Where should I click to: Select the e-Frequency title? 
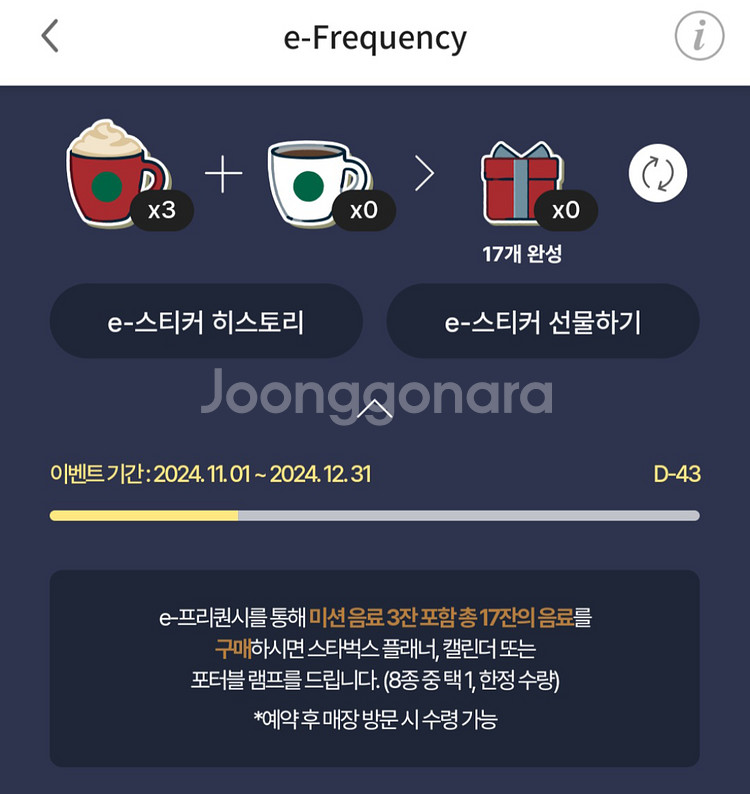pyautogui.click(x=375, y=38)
